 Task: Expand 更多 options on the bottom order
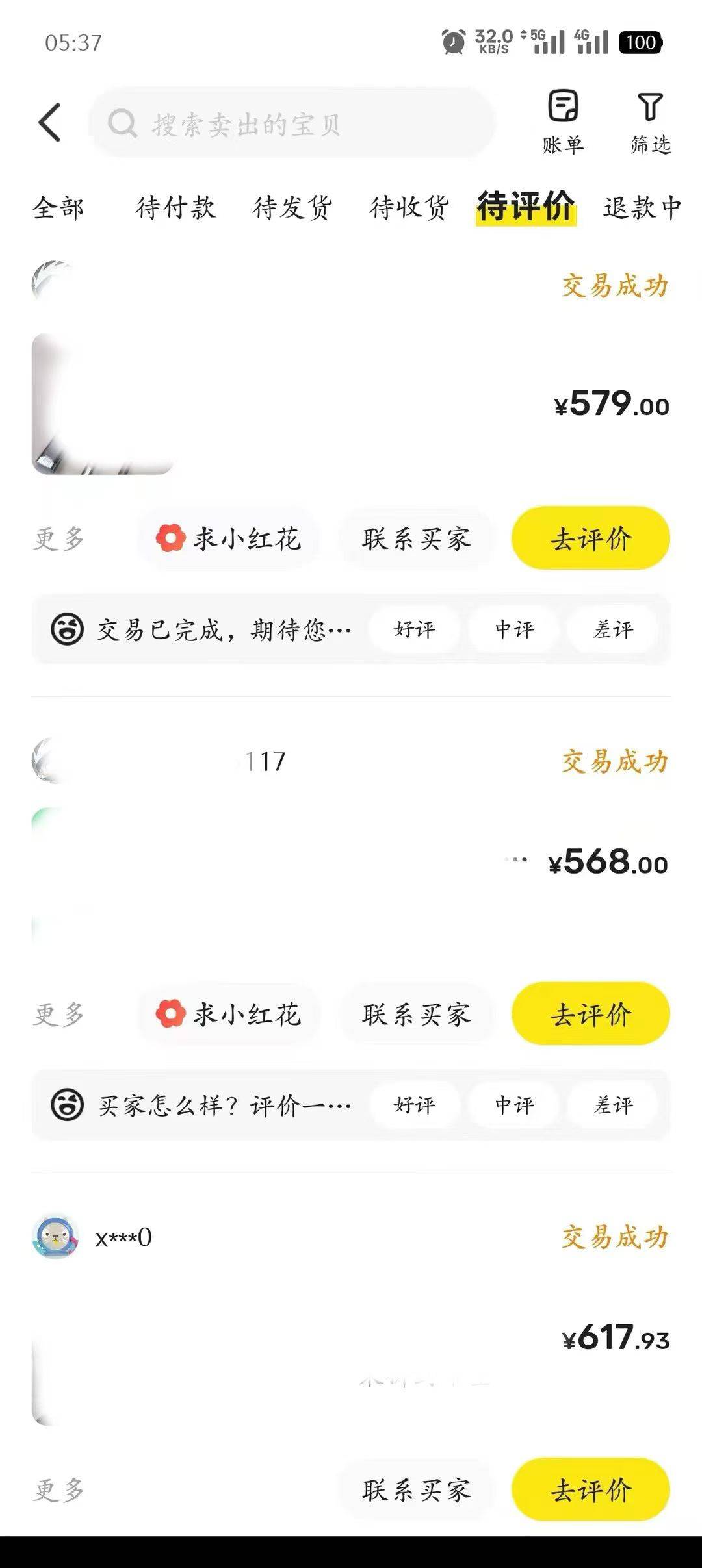(59, 1492)
